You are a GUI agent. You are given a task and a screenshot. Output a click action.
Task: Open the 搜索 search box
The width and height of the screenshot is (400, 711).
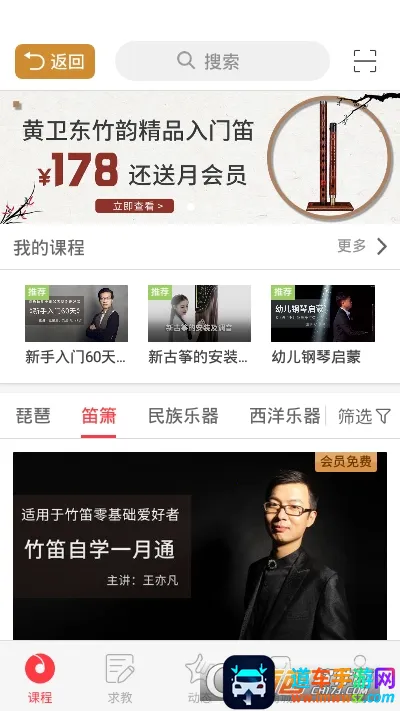(222, 61)
